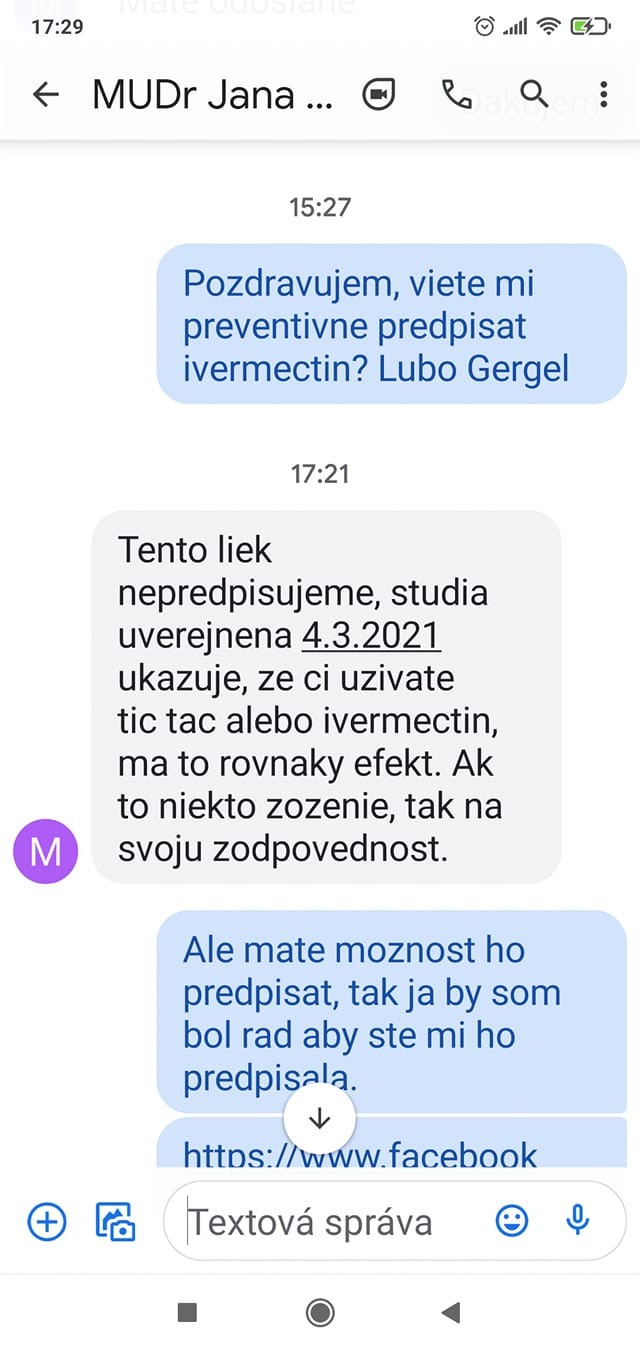This screenshot has width=640, height=1351.
Task: Go back to the conversation list
Action: [46, 95]
